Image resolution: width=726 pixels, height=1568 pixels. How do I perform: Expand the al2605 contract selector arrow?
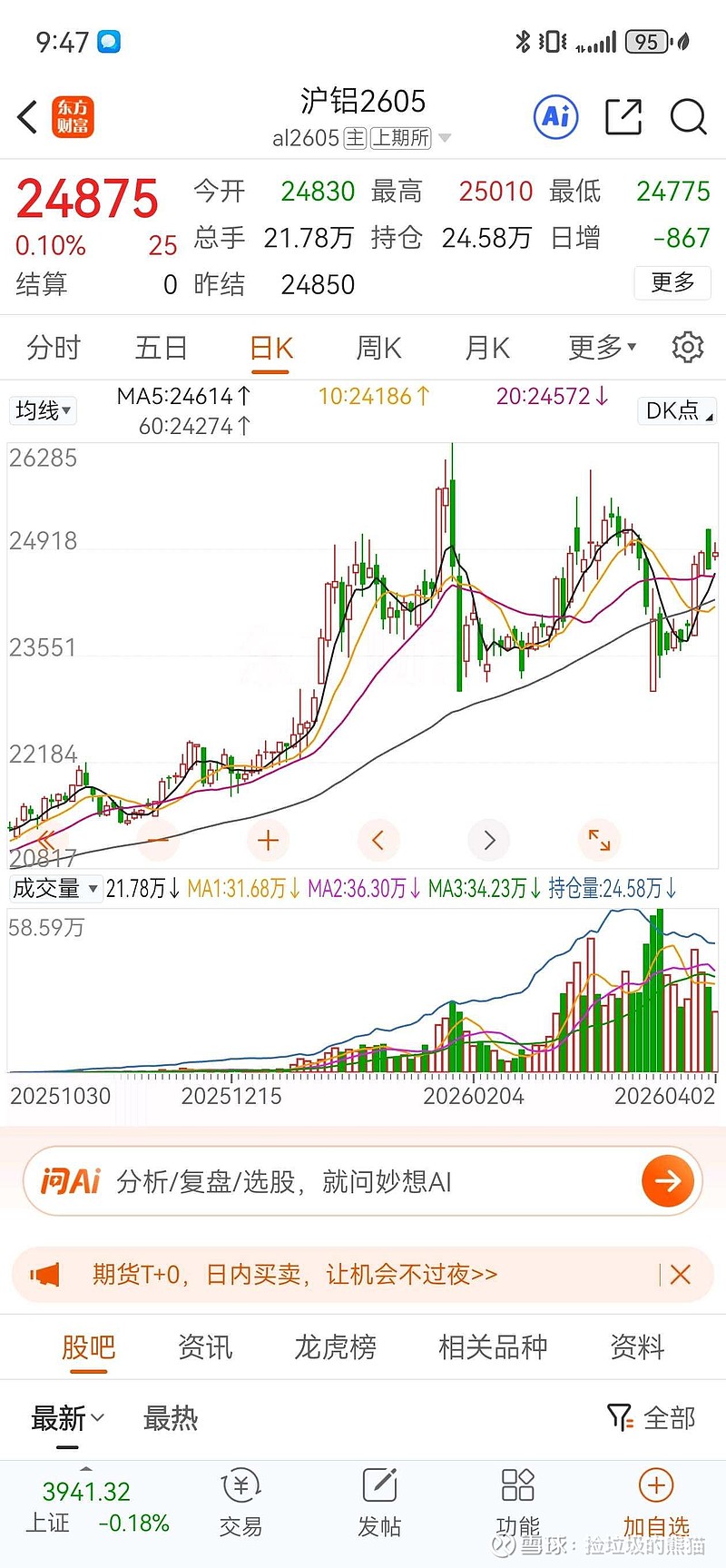tap(445, 139)
